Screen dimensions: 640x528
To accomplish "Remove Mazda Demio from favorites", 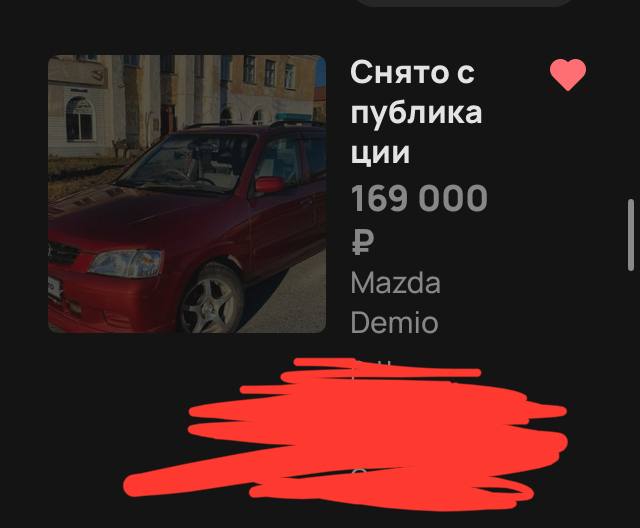I will pos(568,75).
